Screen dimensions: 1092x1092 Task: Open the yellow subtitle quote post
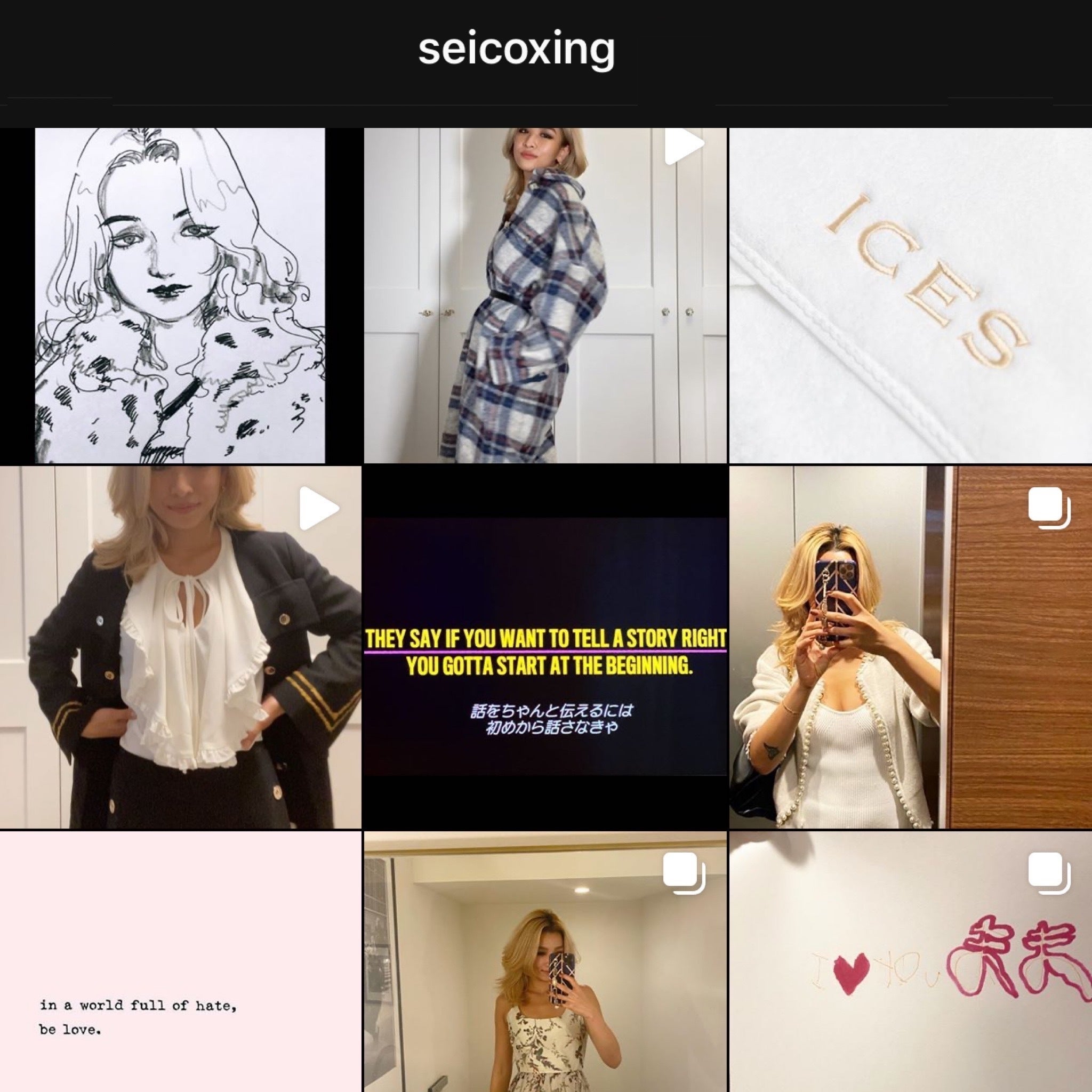click(545, 647)
